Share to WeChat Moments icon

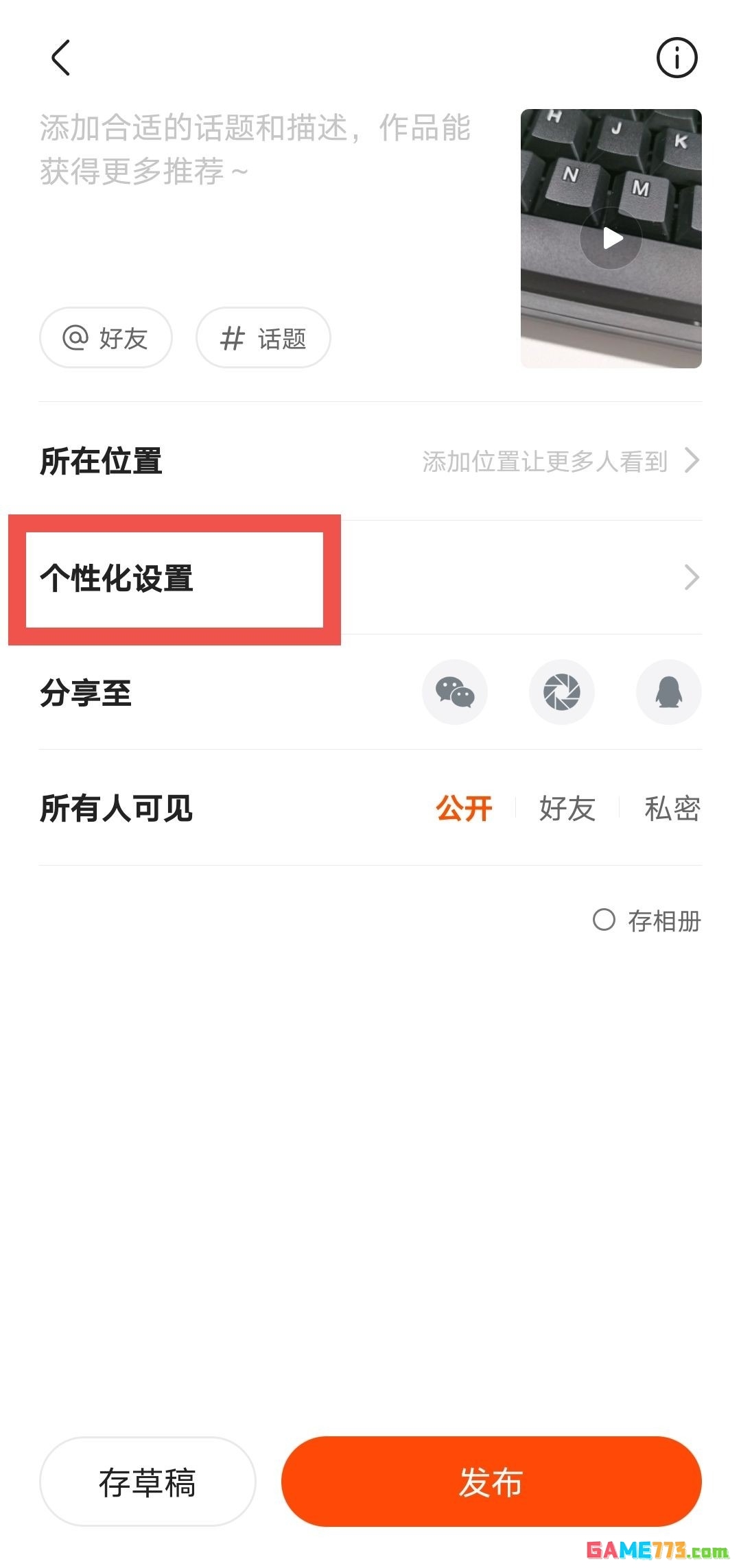click(562, 692)
